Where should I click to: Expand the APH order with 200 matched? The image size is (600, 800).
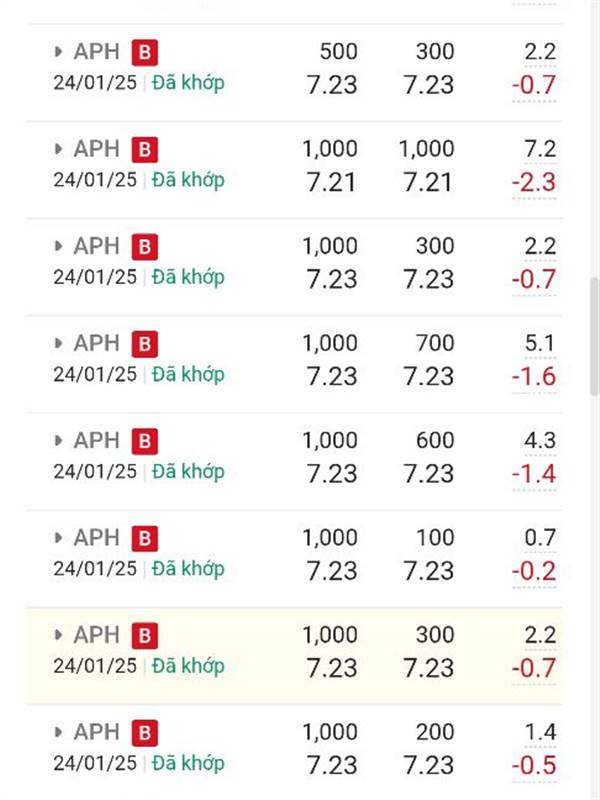(x=58, y=732)
